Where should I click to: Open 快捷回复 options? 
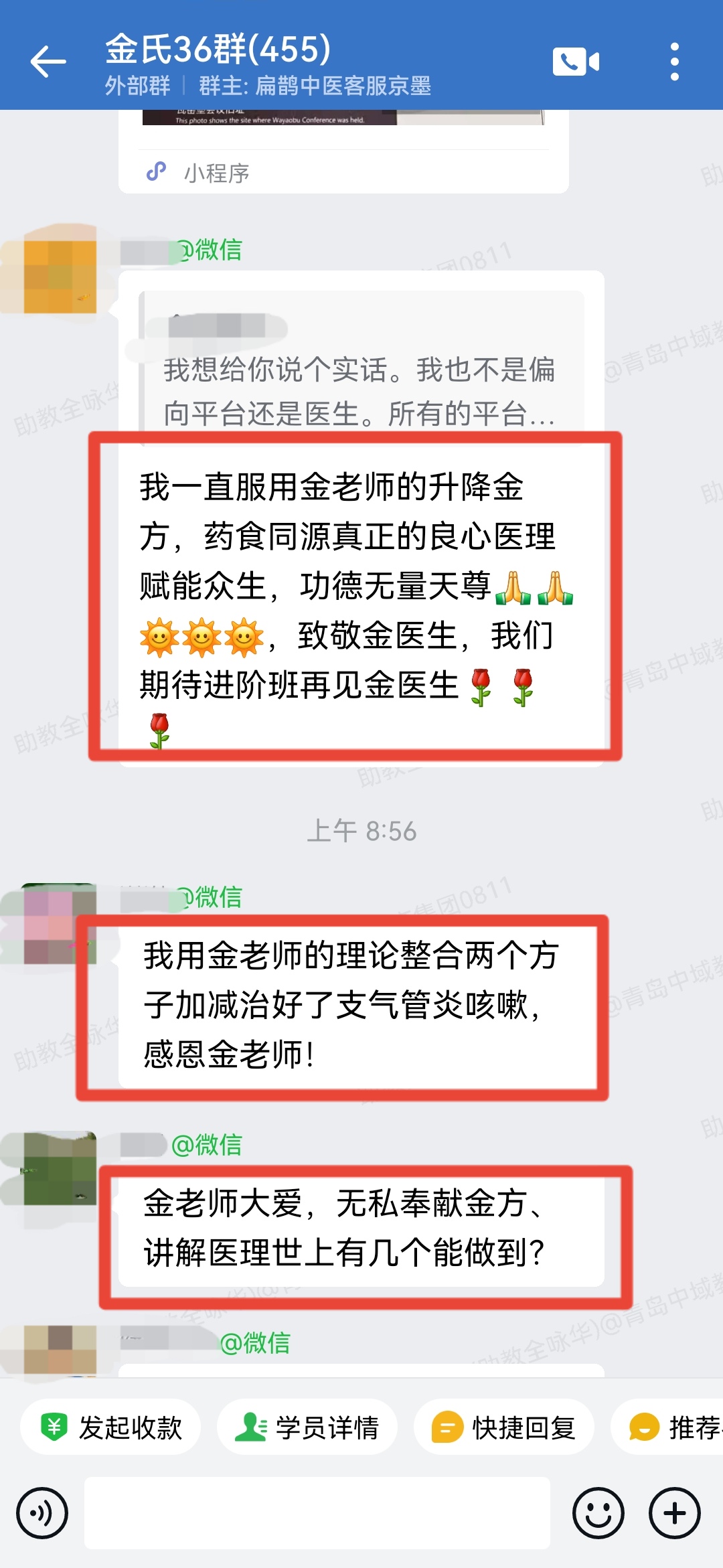[x=504, y=1427]
